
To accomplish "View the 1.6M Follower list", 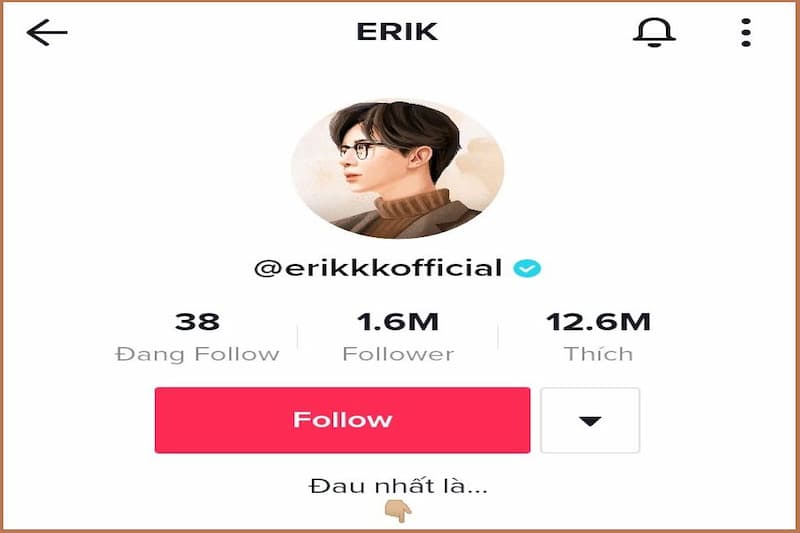I will click(398, 337).
